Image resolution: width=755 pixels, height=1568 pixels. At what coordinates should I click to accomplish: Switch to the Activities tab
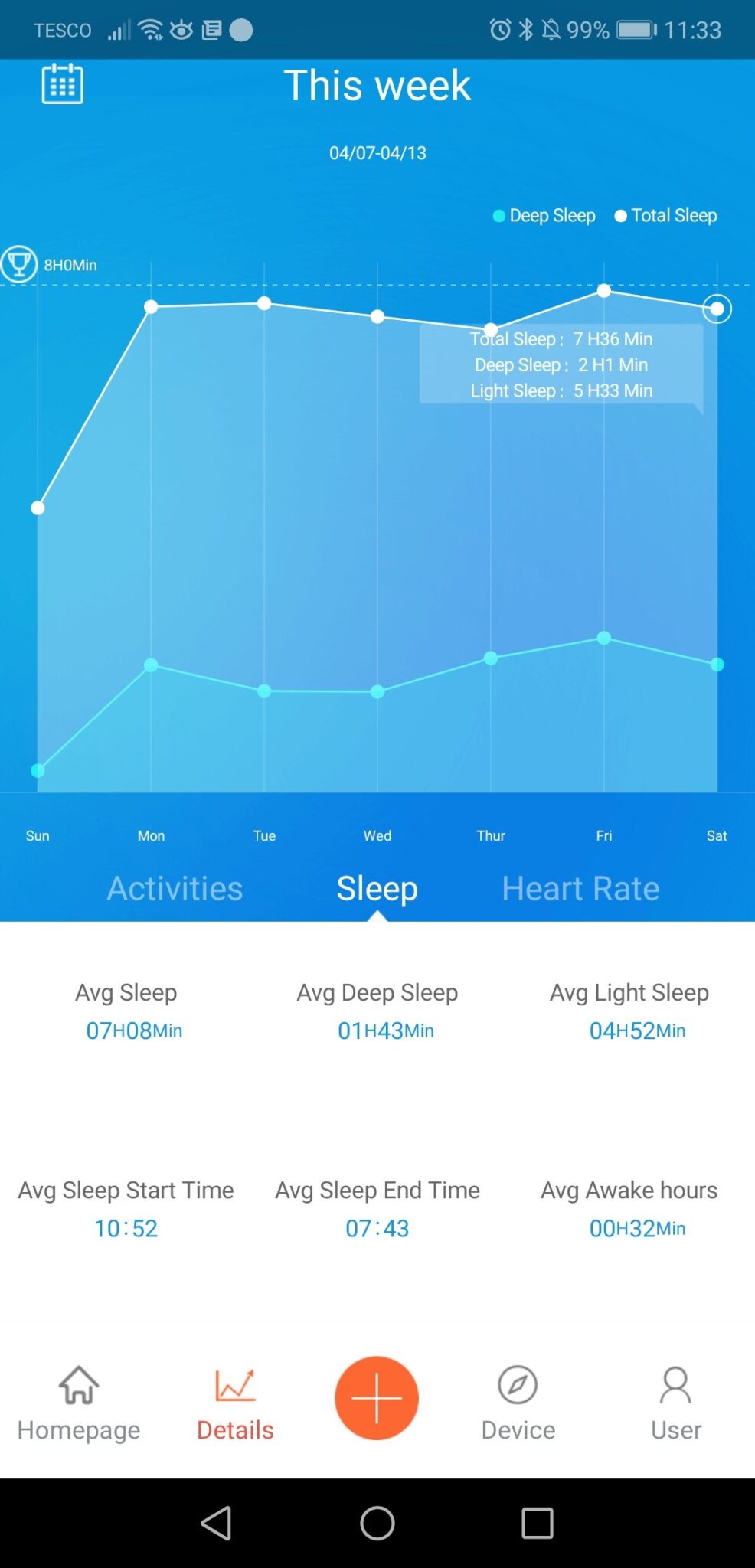tap(175, 888)
